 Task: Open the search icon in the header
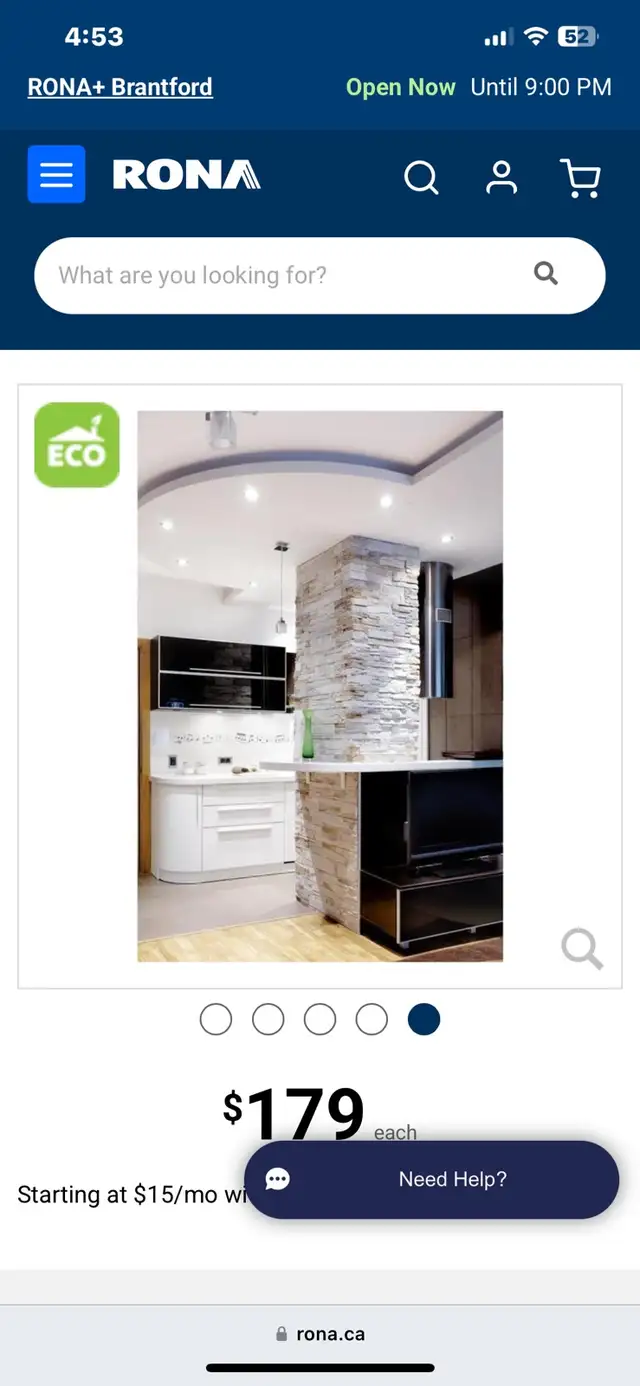pos(421,178)
